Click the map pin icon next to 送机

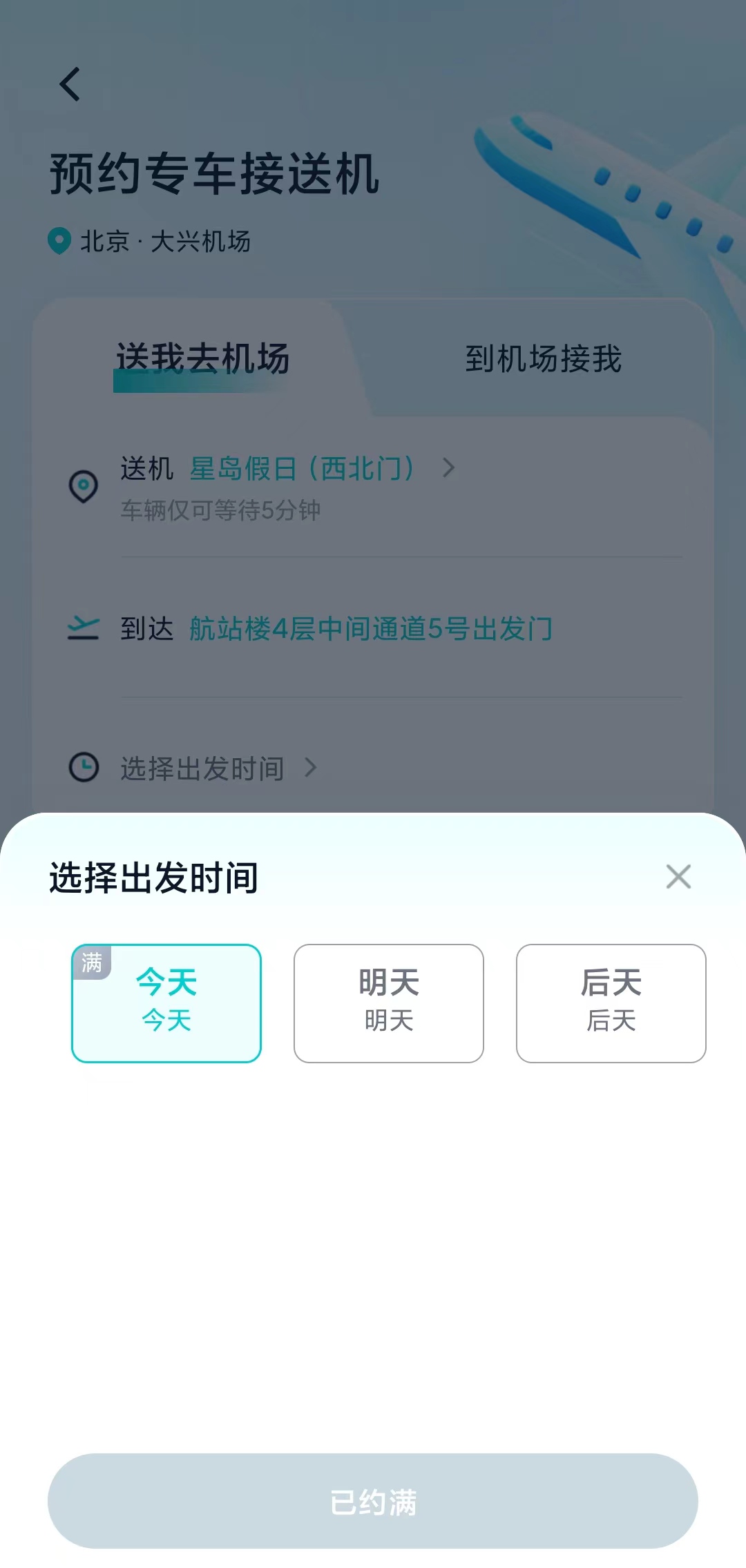(x=84, y=487)
